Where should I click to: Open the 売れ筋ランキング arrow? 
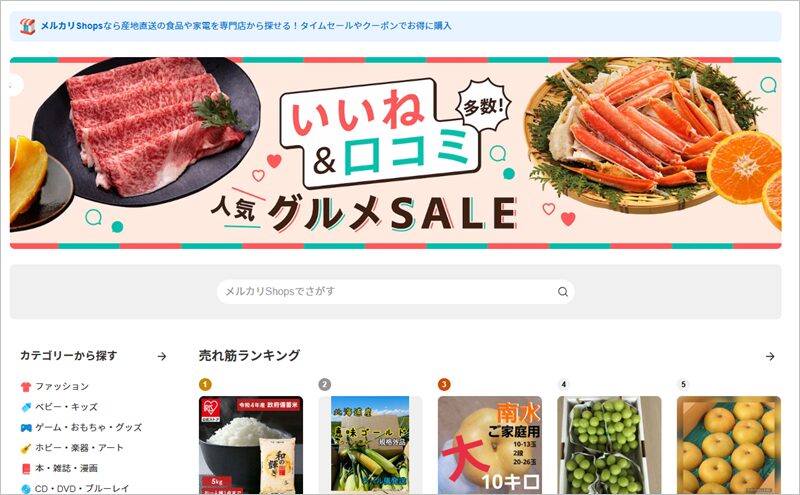point(769,356)
